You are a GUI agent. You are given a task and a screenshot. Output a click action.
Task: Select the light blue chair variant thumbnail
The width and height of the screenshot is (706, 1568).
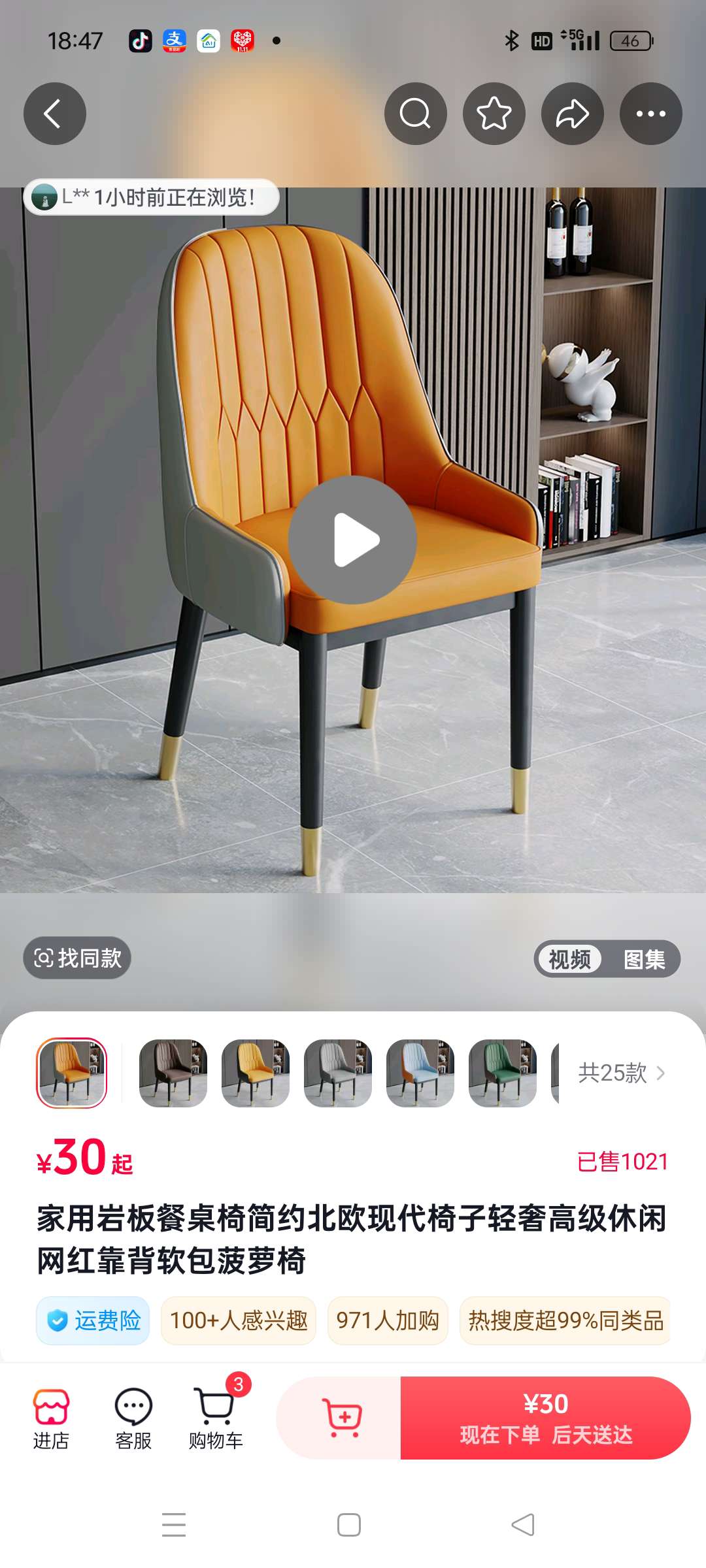pyautogui.click(x=420, y=1073)
